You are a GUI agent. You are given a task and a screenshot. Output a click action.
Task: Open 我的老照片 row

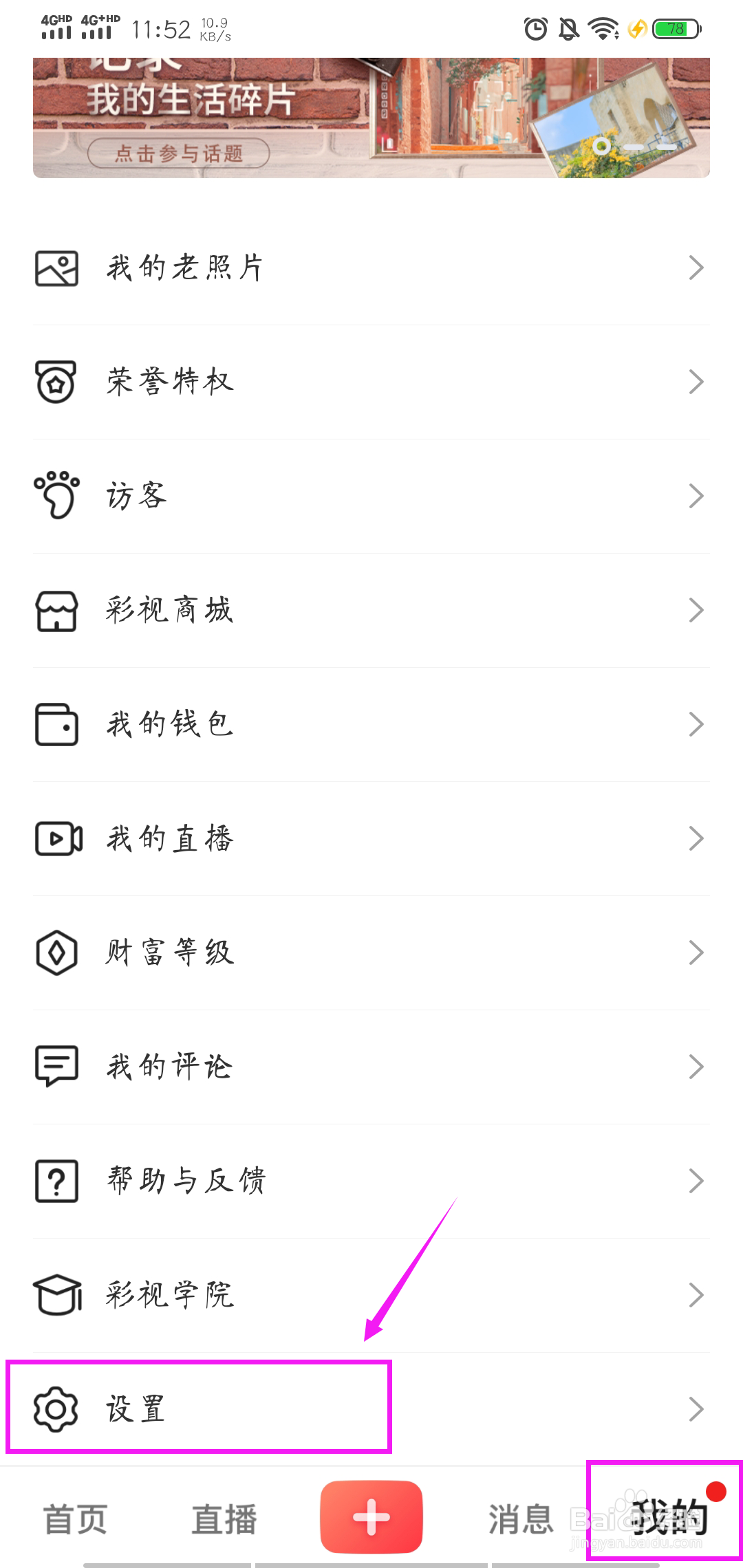click(371, 268)
